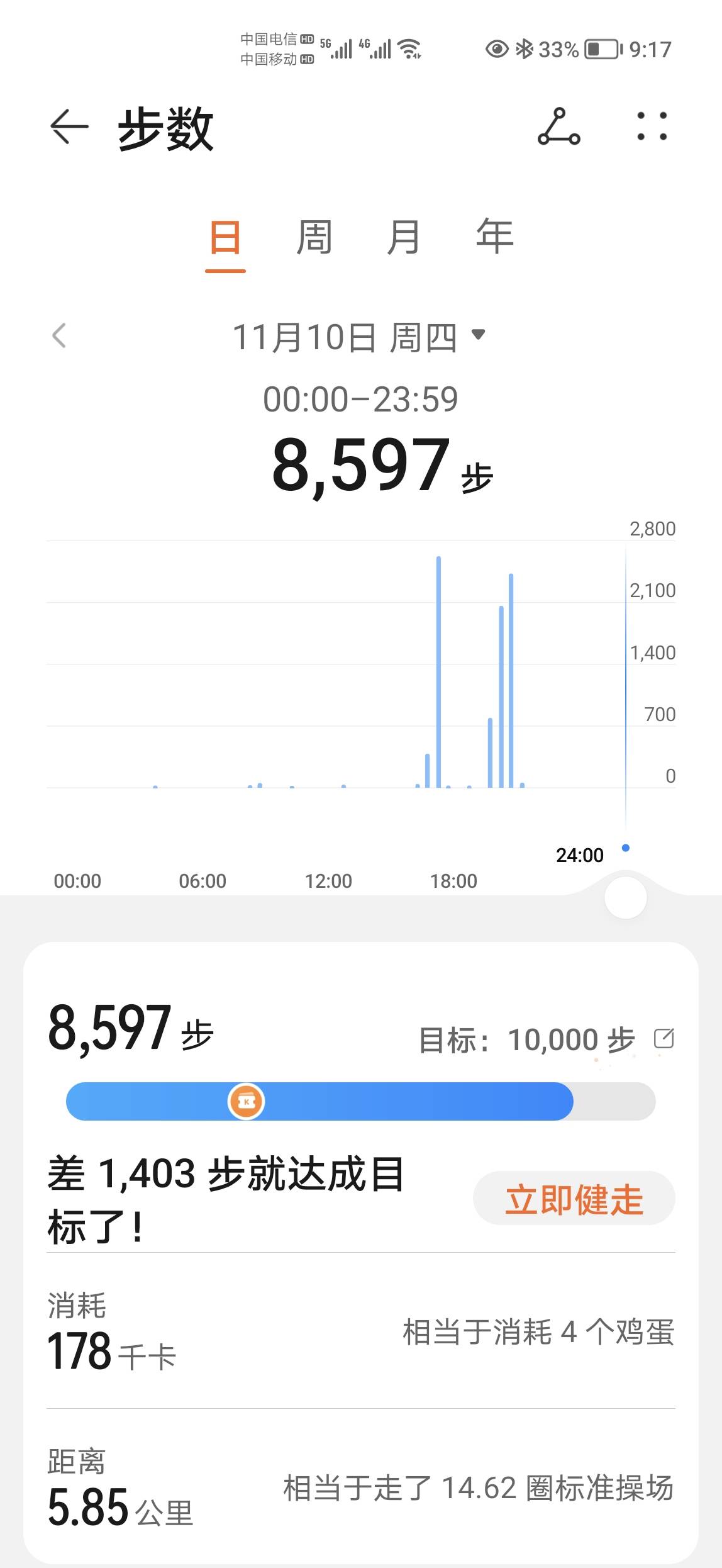The image size is (722, 1568).
Task: Switch to the 年 year tab
Action: 494,238
